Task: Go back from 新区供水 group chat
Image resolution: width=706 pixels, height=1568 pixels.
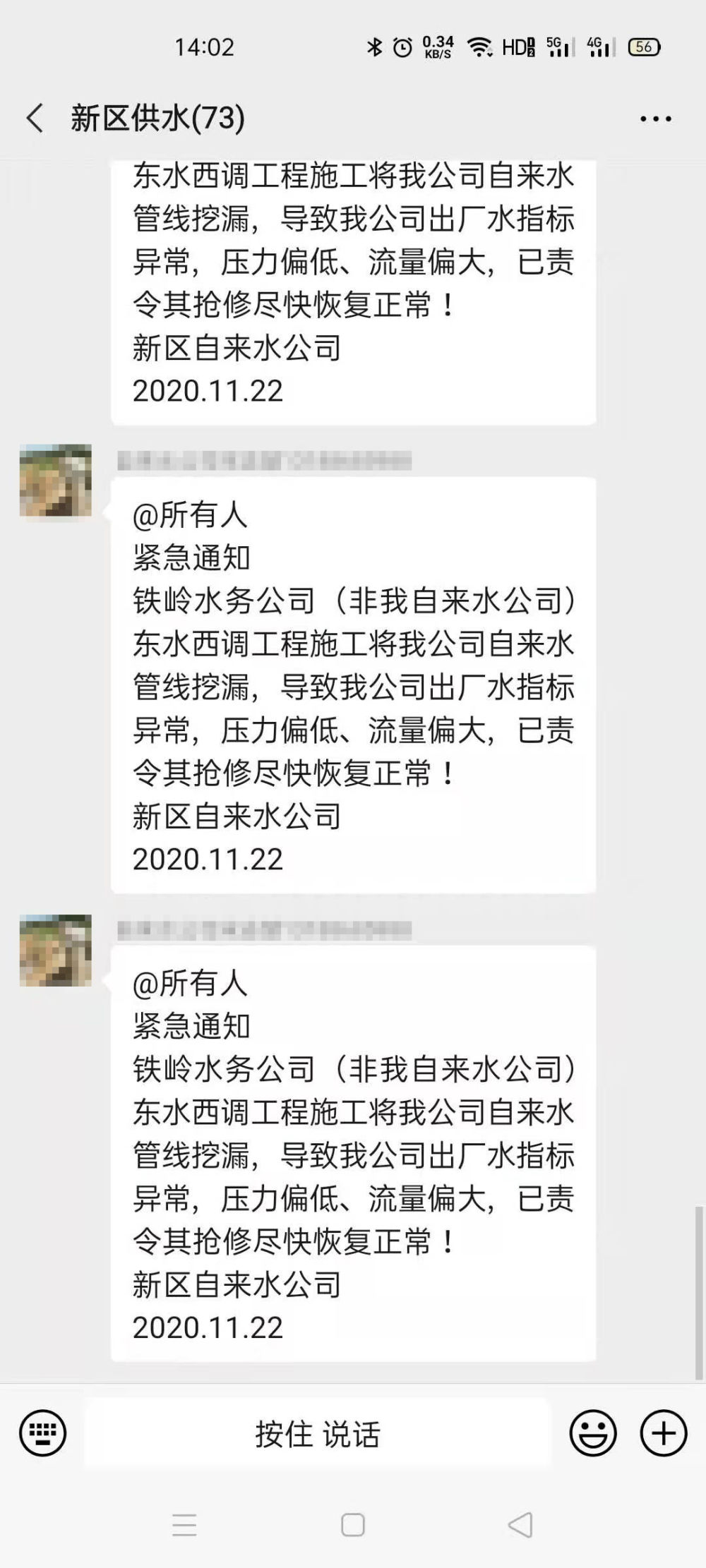Action: coord(35,118)
